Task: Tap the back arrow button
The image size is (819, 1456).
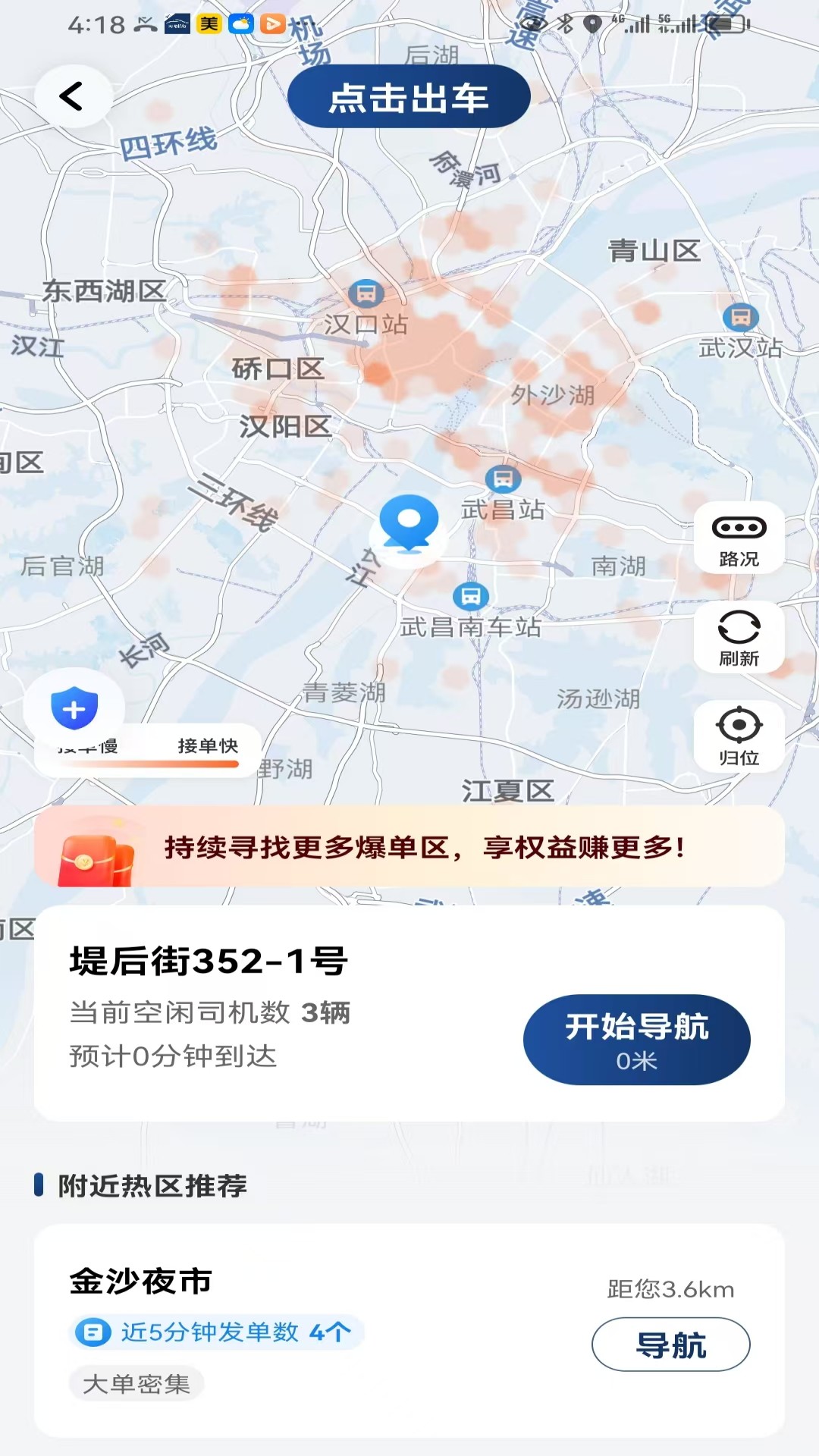Action: [x=73, y=96]
